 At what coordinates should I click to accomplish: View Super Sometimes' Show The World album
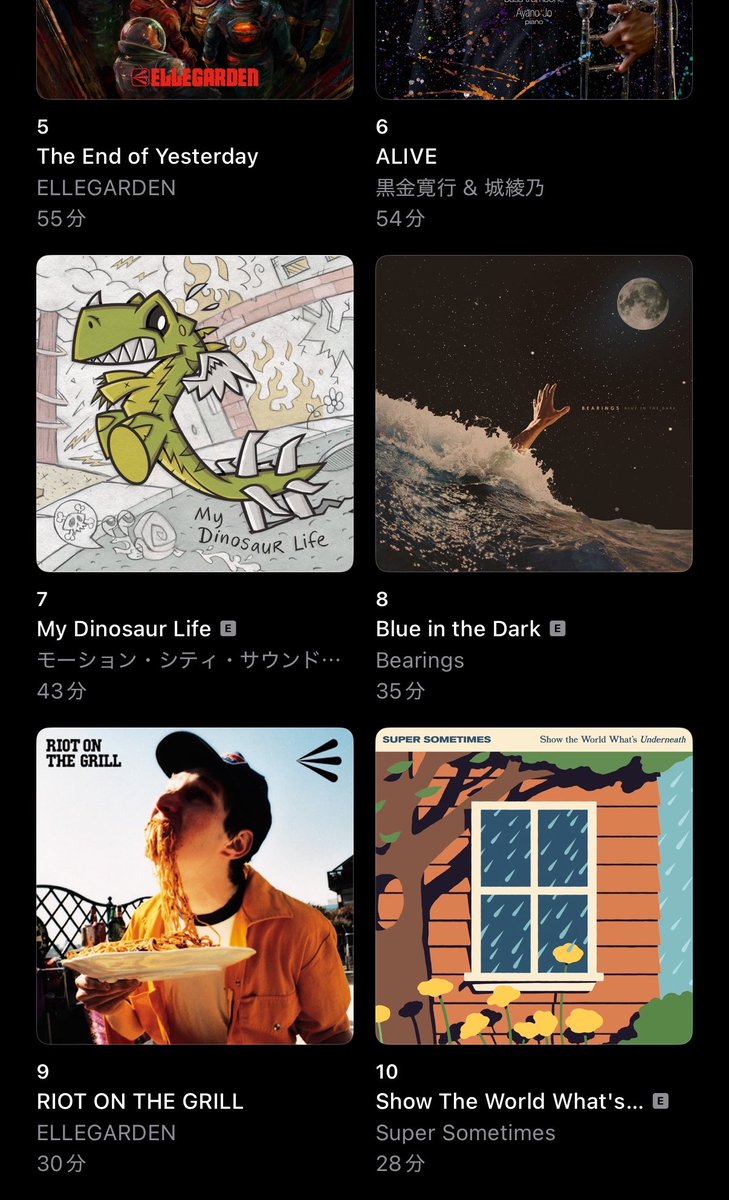[534, 886]
